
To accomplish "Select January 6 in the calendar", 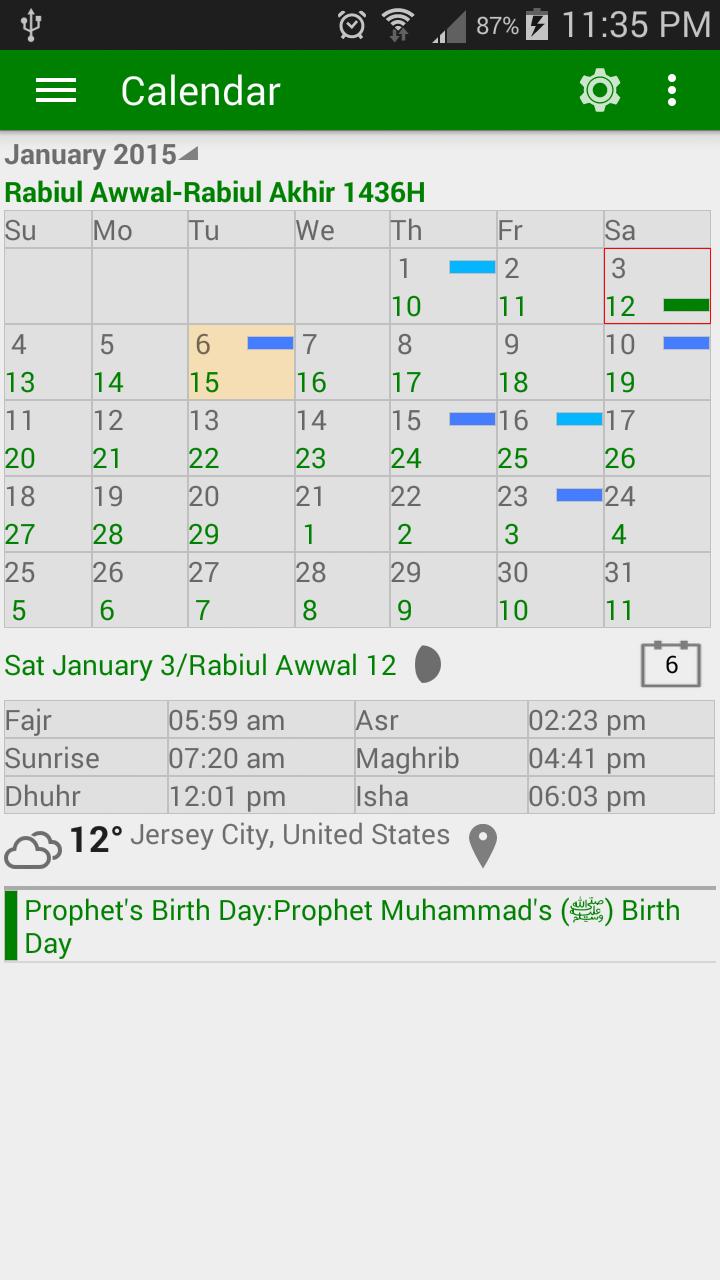I will pyautogui.click(x=241, y=362).
